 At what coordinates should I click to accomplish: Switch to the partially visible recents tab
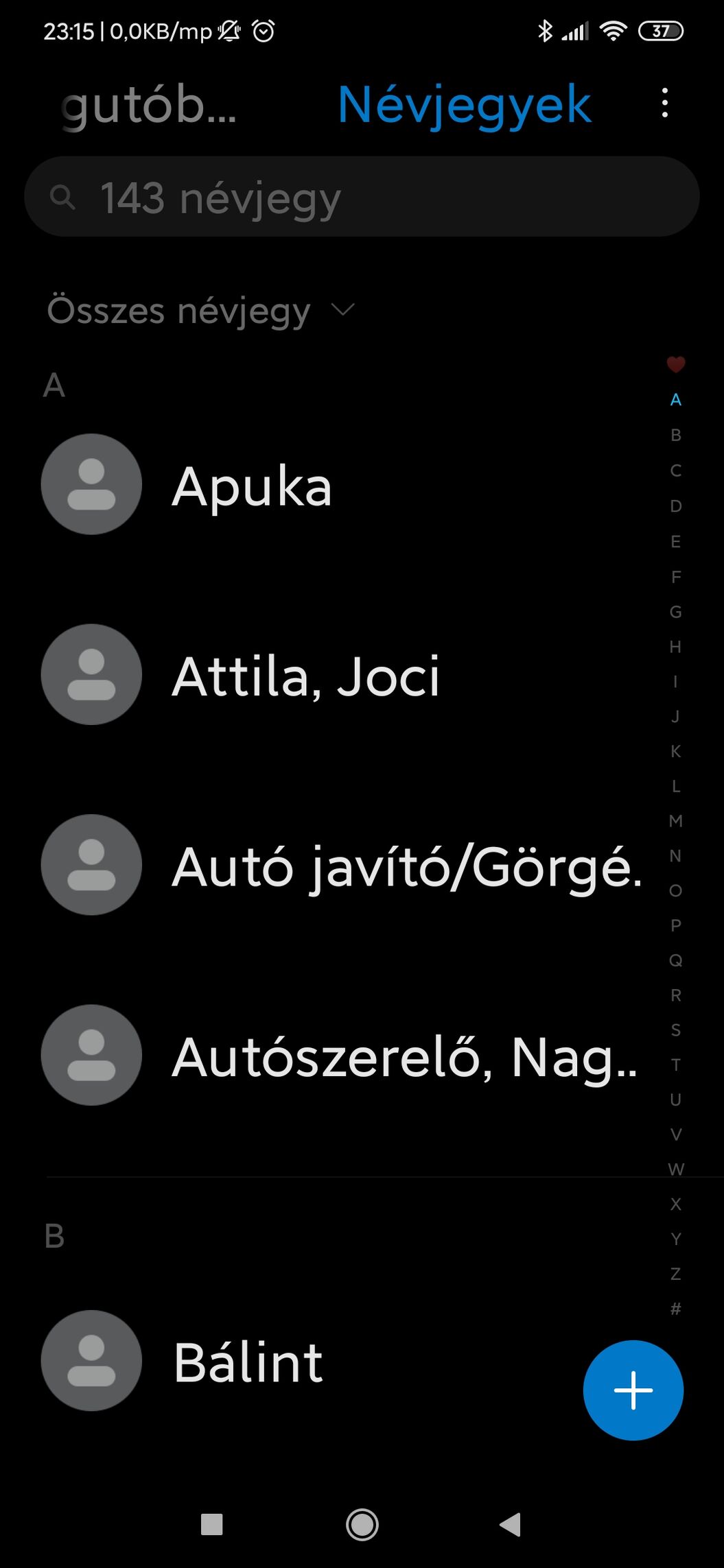pyautogui.click(x=149, y=106)
